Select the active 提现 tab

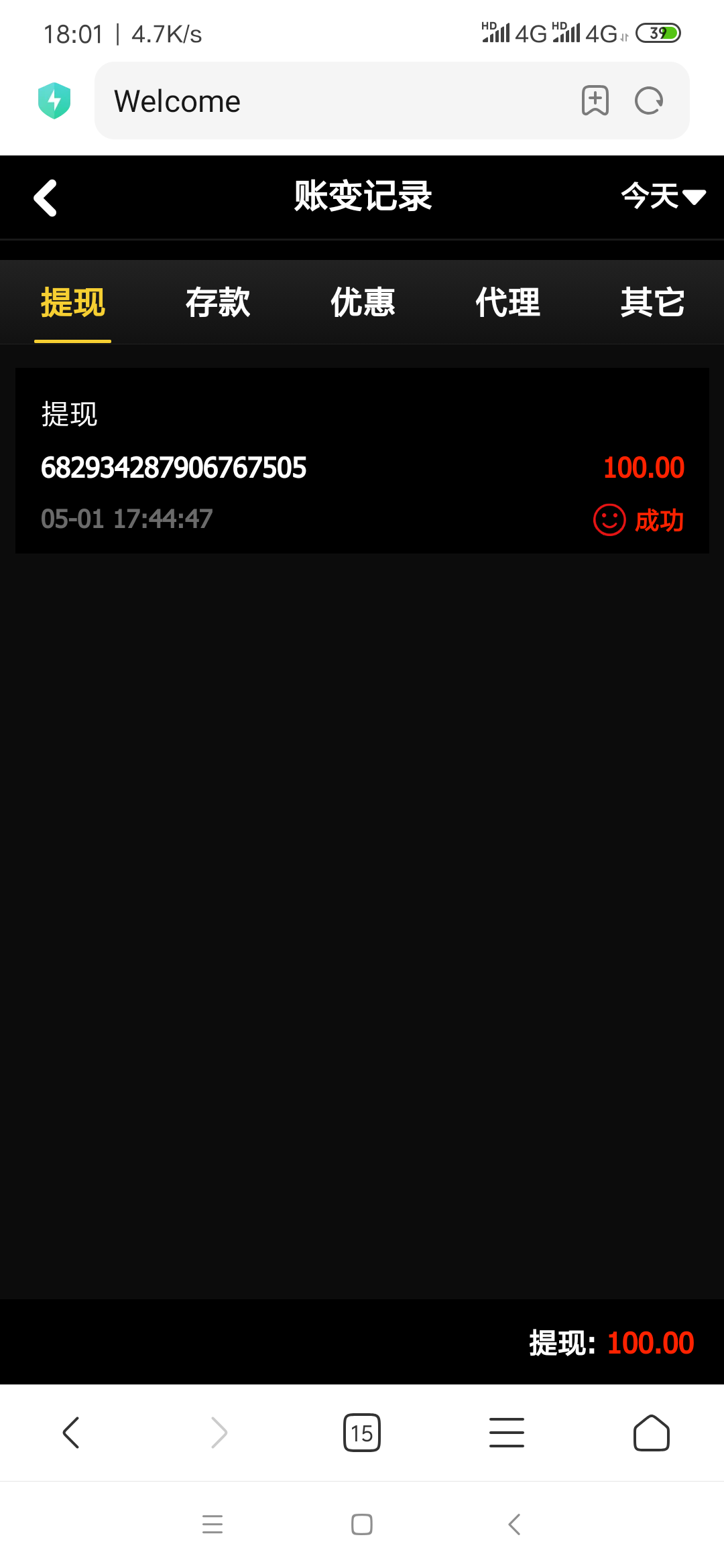(x=72, y=302)
